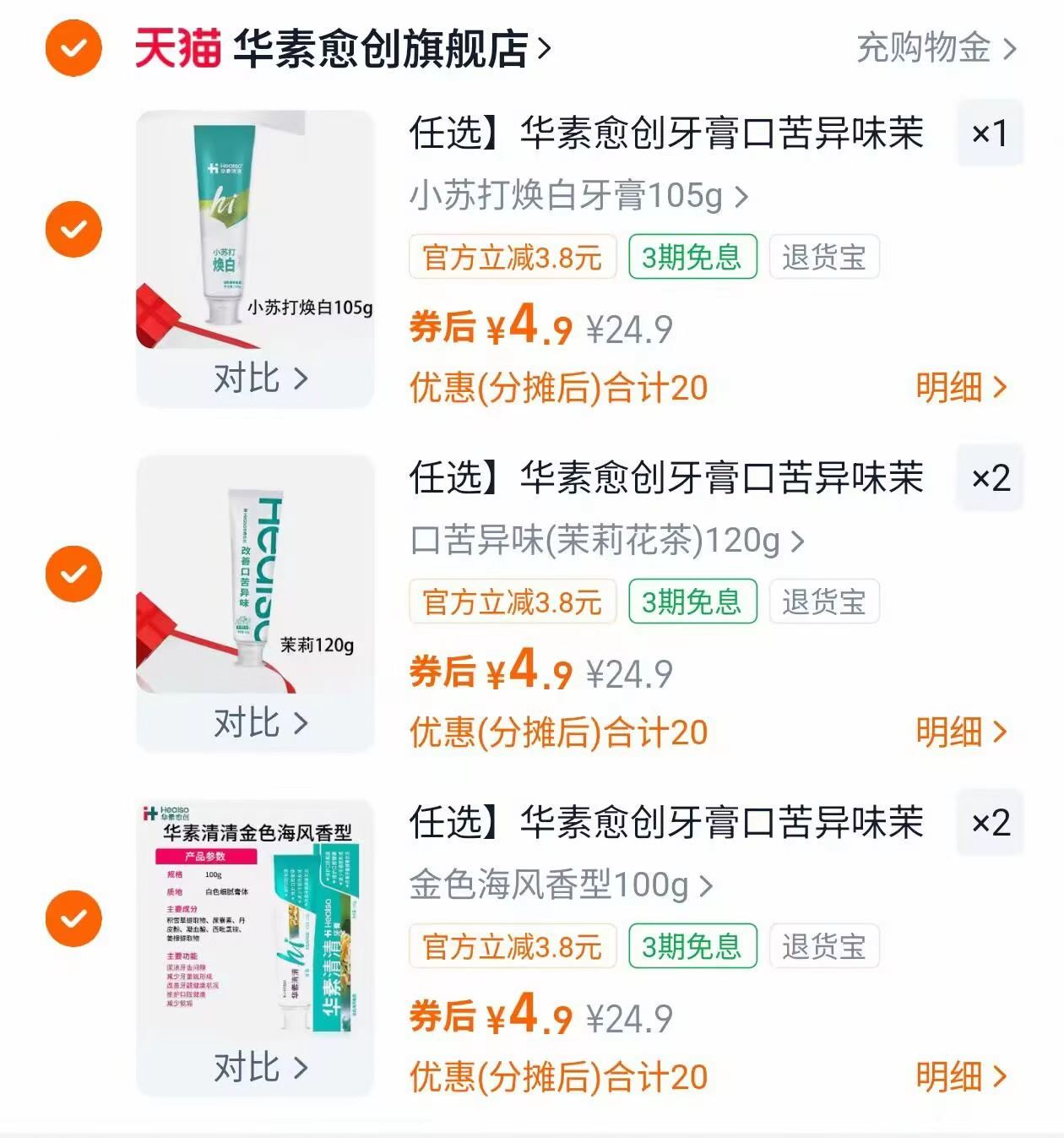Deselect the 小苏打焕白牙膏 item checkbox
The image size is (1064, 1138).
(x=73, y=228)
